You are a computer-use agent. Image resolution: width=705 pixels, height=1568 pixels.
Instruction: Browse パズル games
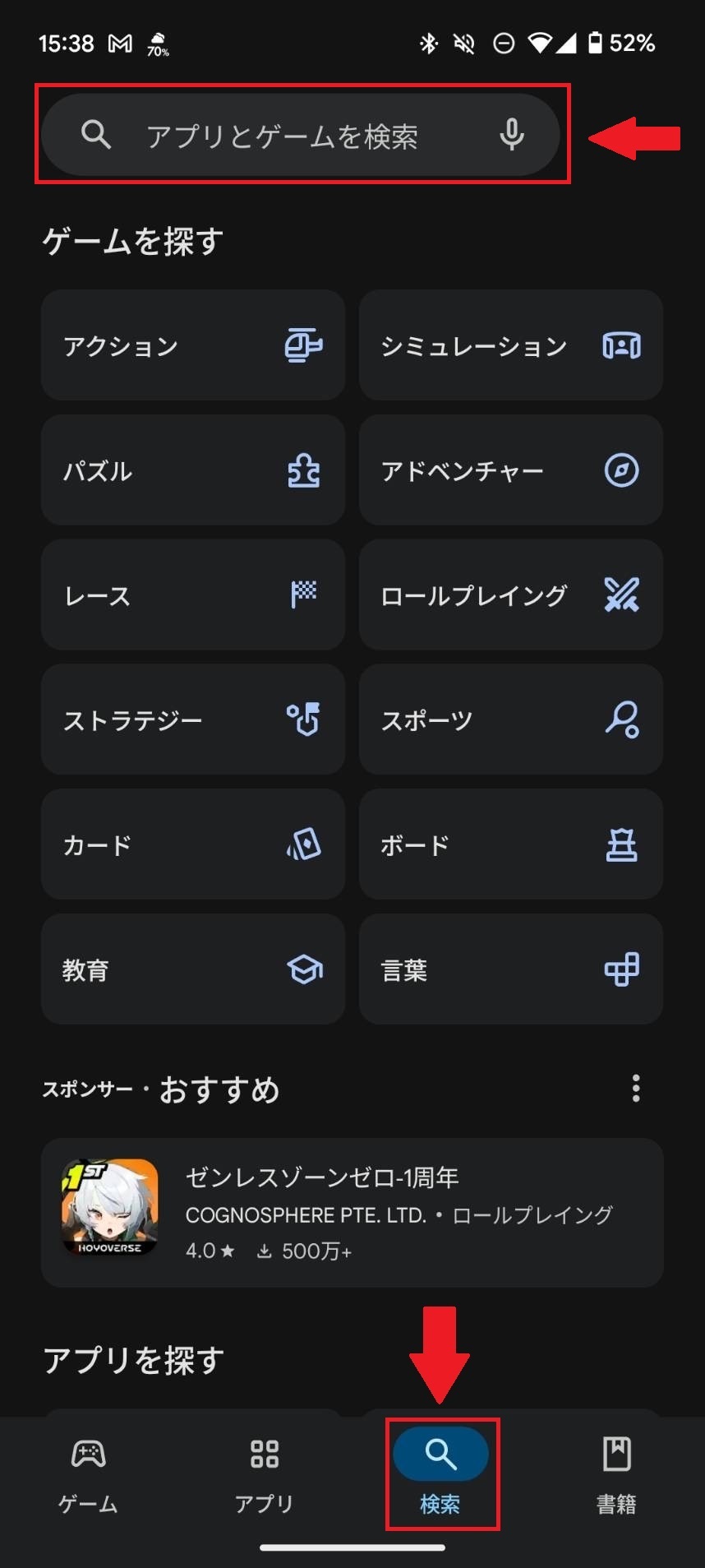(193, 470)
